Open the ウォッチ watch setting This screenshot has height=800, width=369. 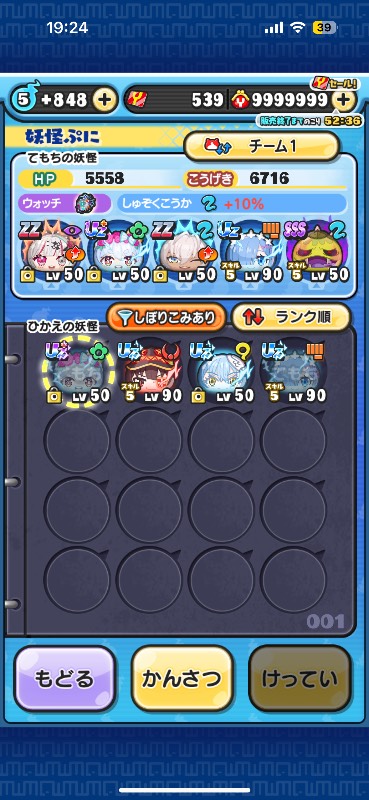[x=65, y=203]
